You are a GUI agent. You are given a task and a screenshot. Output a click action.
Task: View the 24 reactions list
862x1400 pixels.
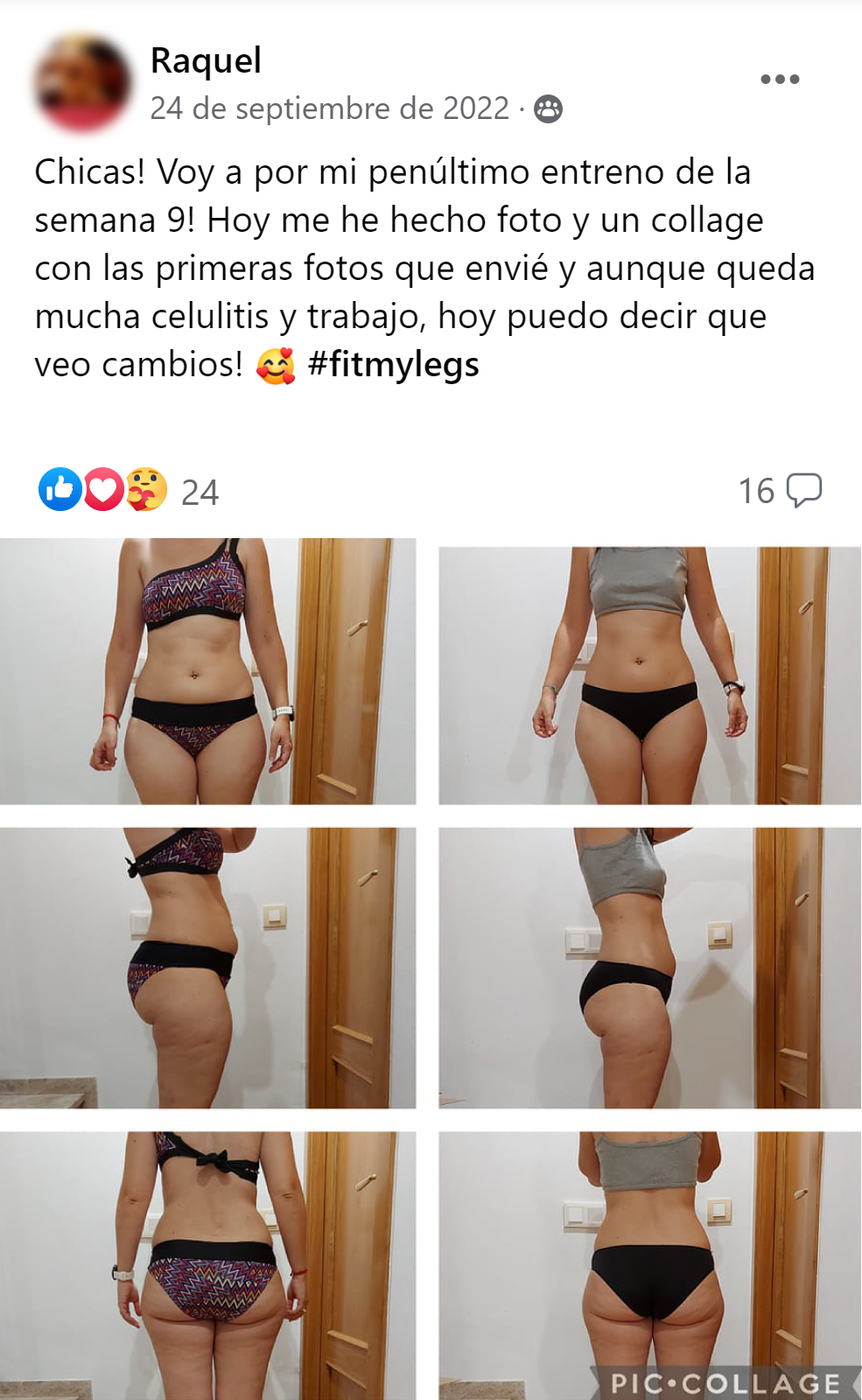[x=129, y=491]
